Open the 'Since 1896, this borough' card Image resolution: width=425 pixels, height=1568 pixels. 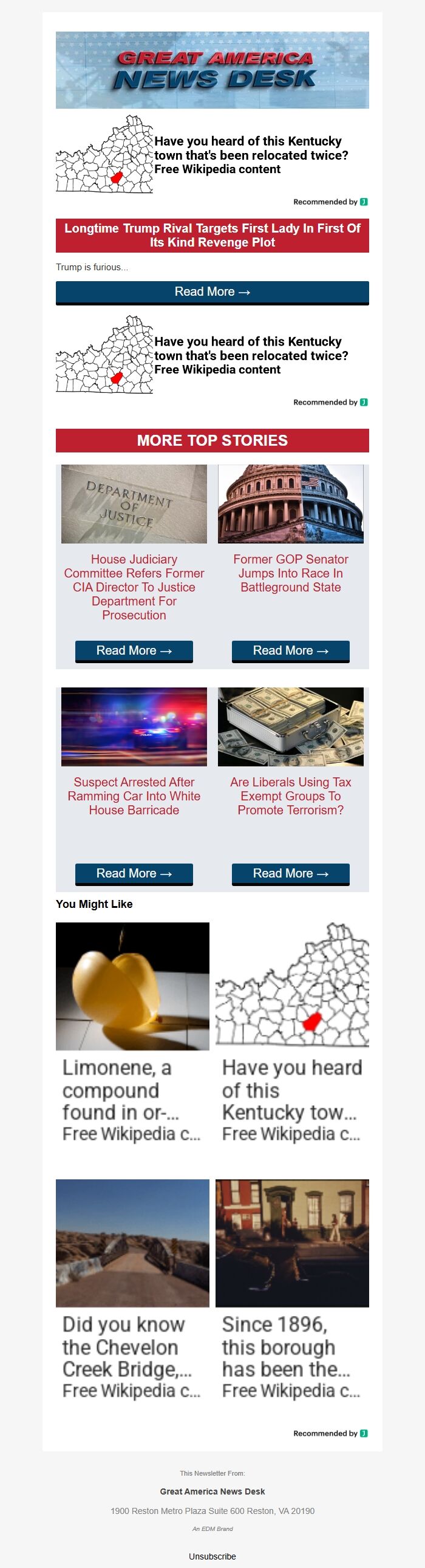click(x=291, y=1292)
